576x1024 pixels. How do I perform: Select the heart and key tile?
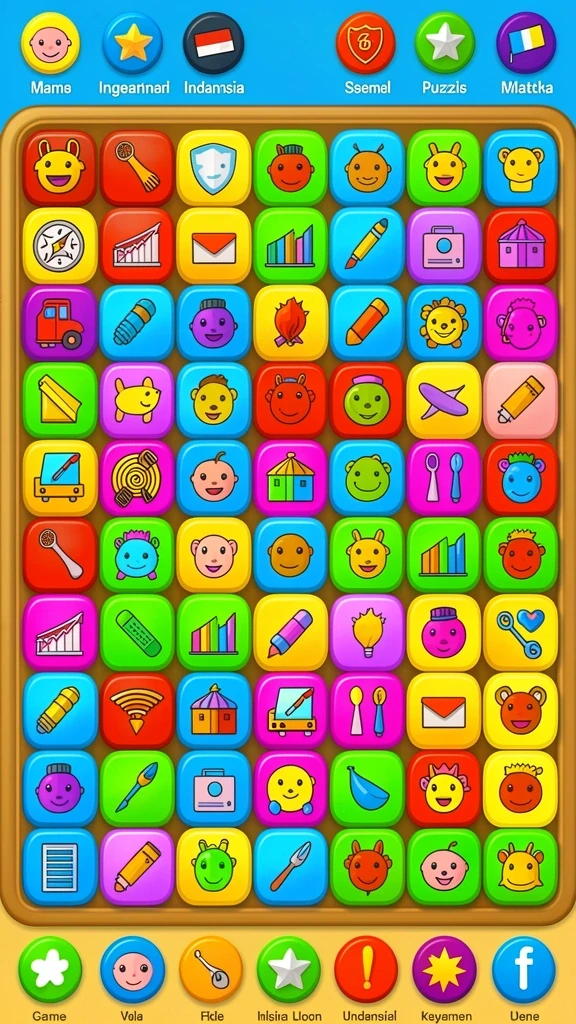point(520,632)
